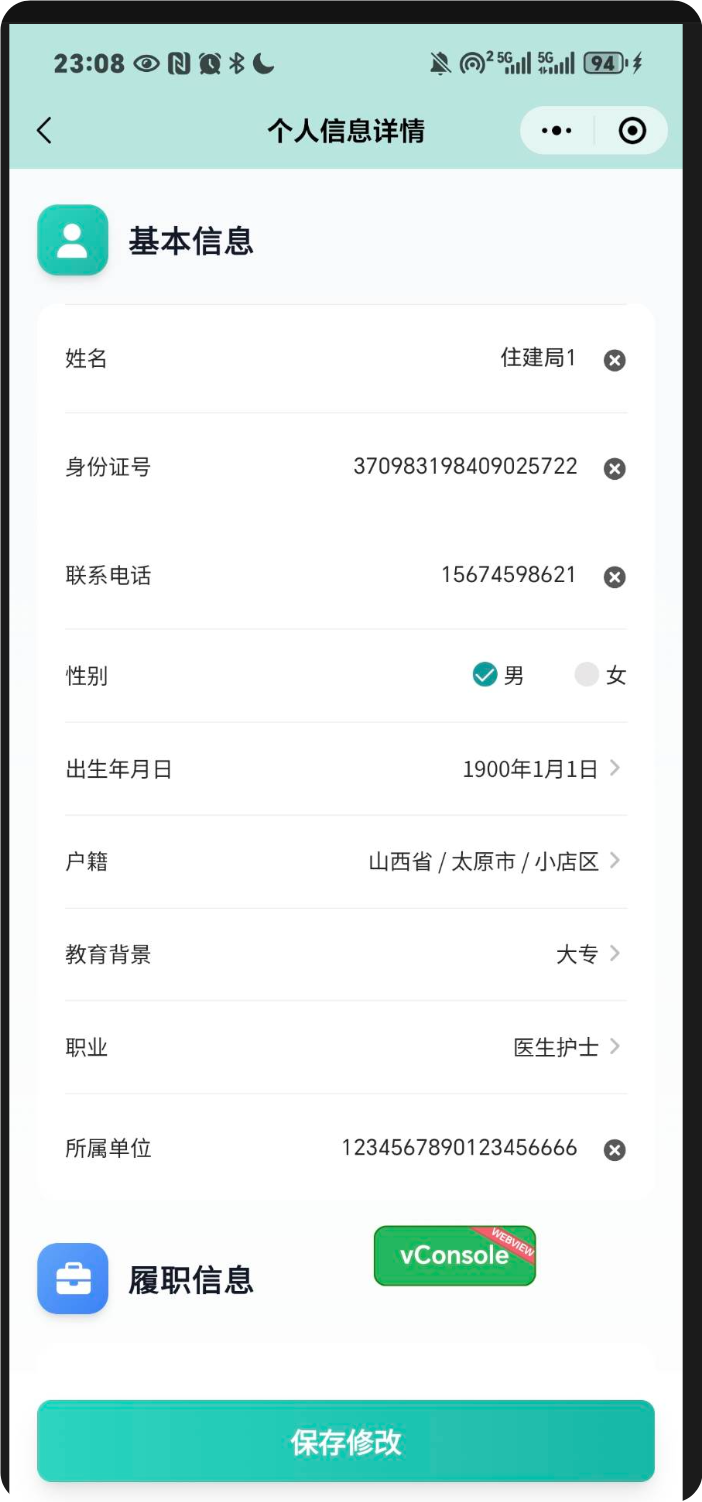Go back from 个人信息详情 page
Viewport: 702px width, 1502px height.
pyautogui.click(x=44, y=131)
